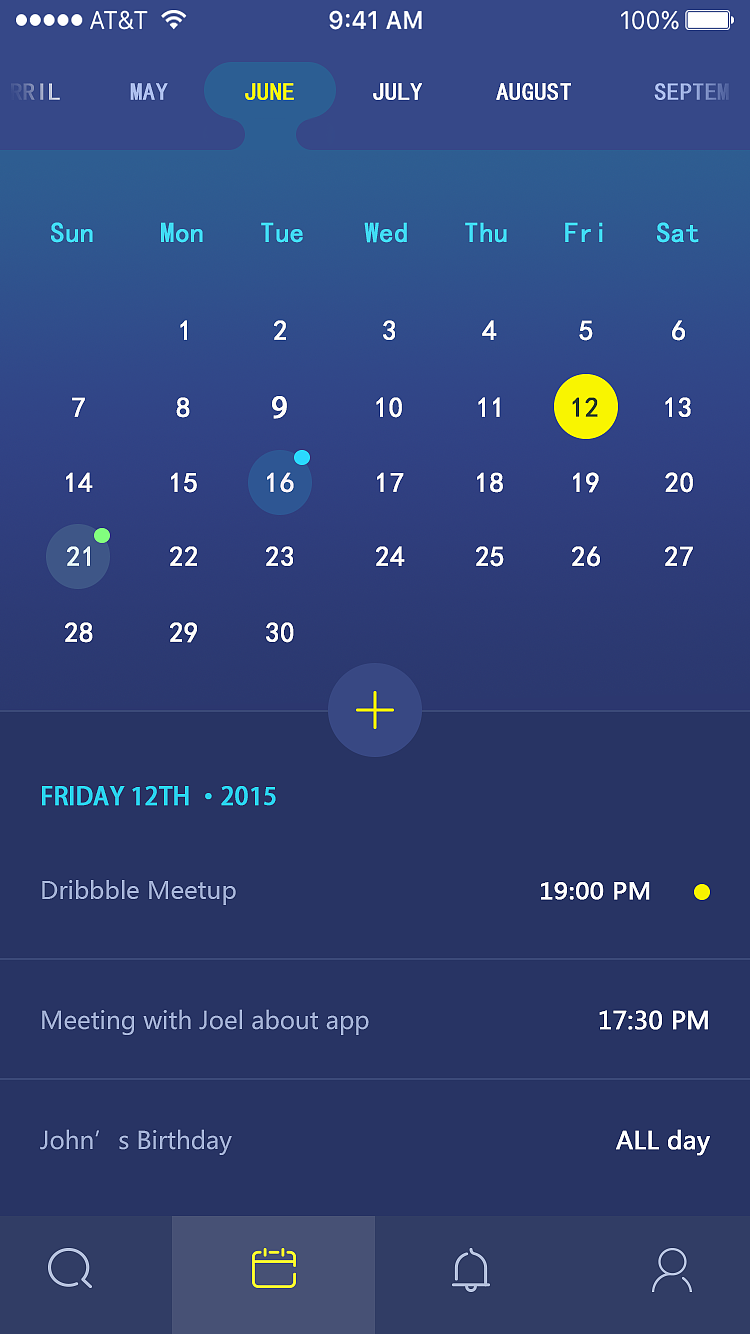Open the Dribbble Meetup event
750x1334 pixels.
(374, 891)
